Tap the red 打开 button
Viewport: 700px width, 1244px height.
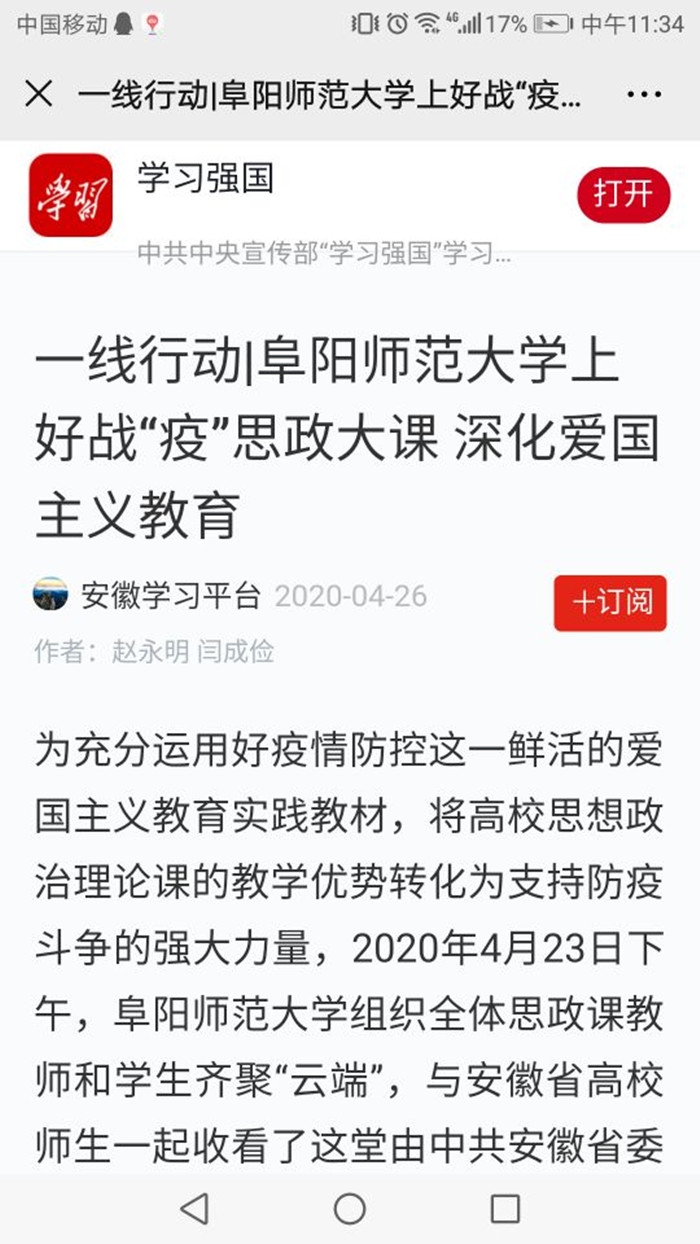tap(623, 194)
